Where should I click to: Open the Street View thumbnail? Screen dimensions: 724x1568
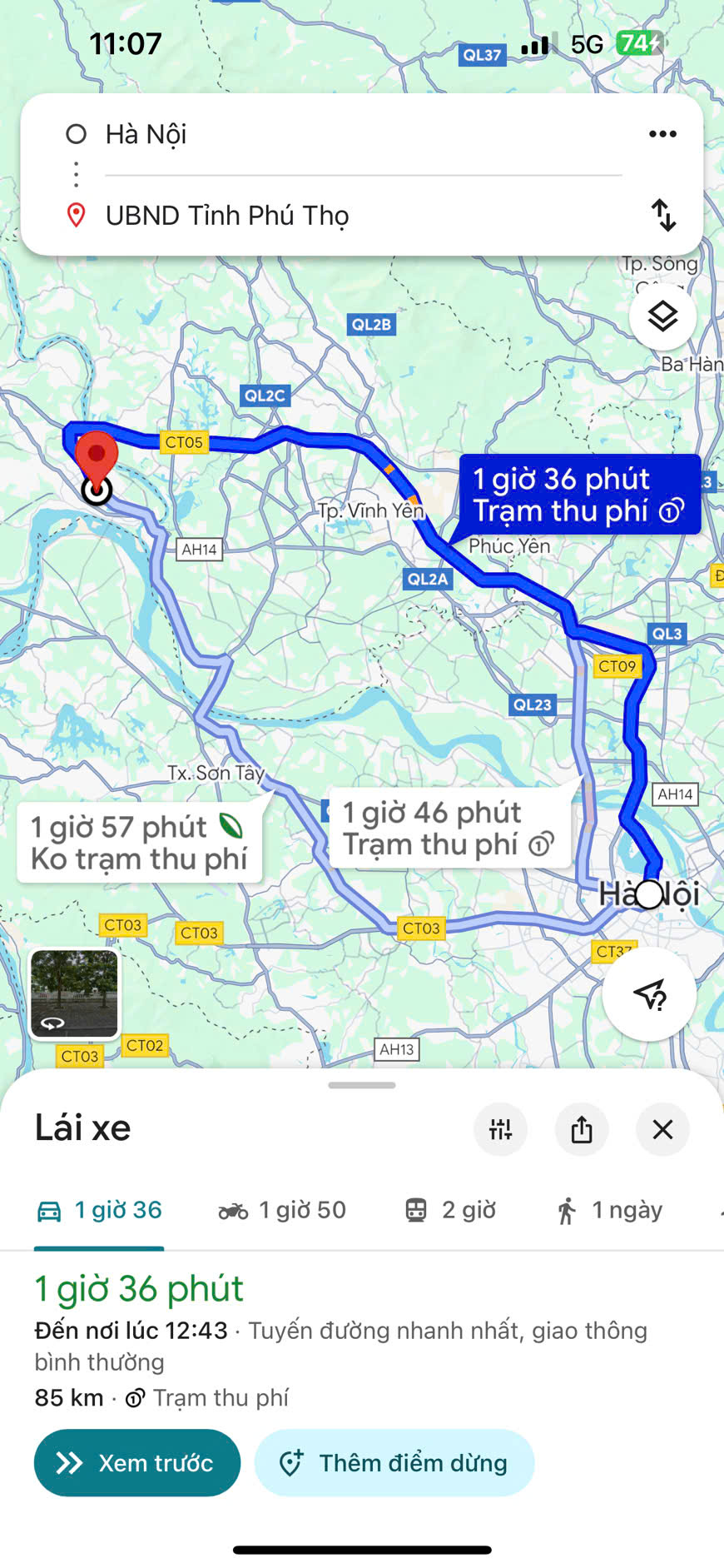click(x=74, y=993)
